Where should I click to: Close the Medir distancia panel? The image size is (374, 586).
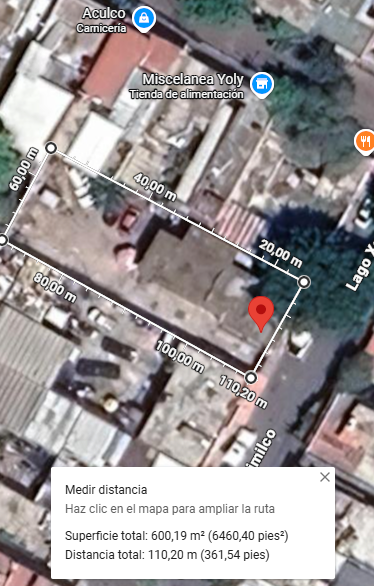pyautogui.click(x=325, y=477)
